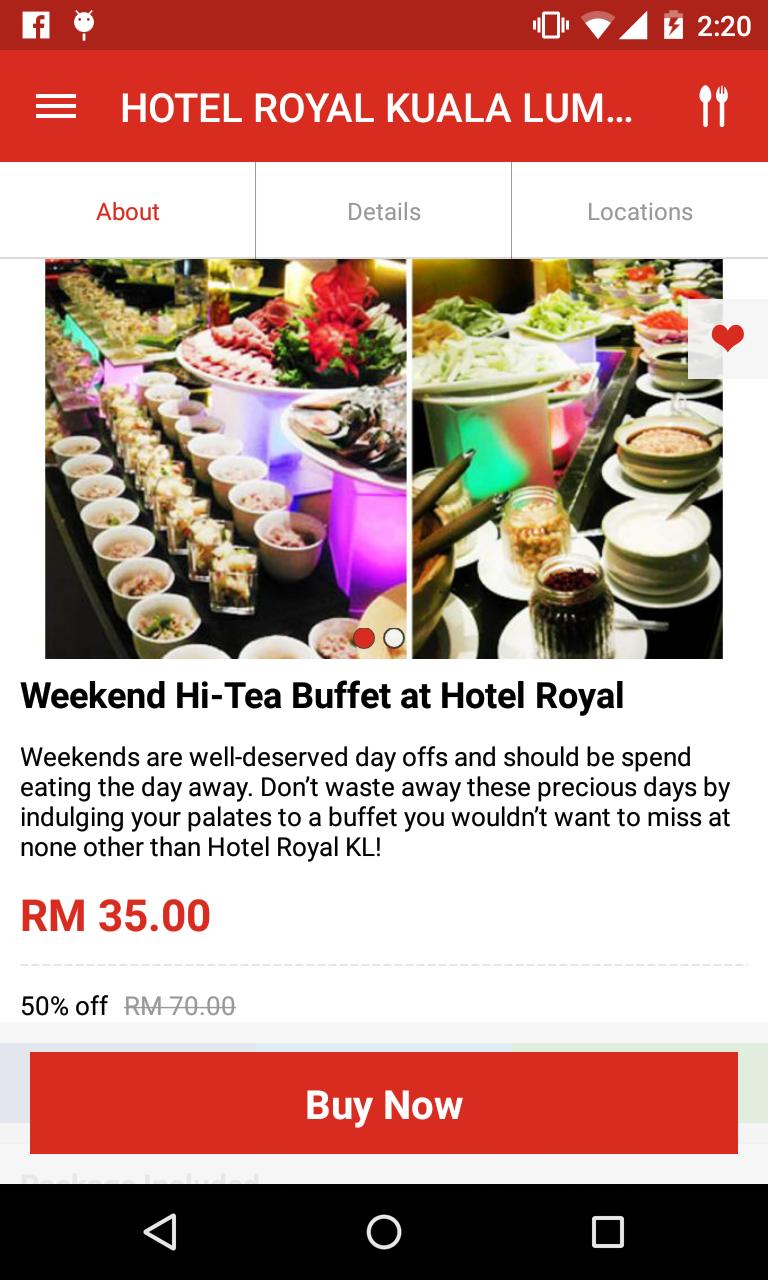Open recent apps from the navigation bar

(607, 1232)
